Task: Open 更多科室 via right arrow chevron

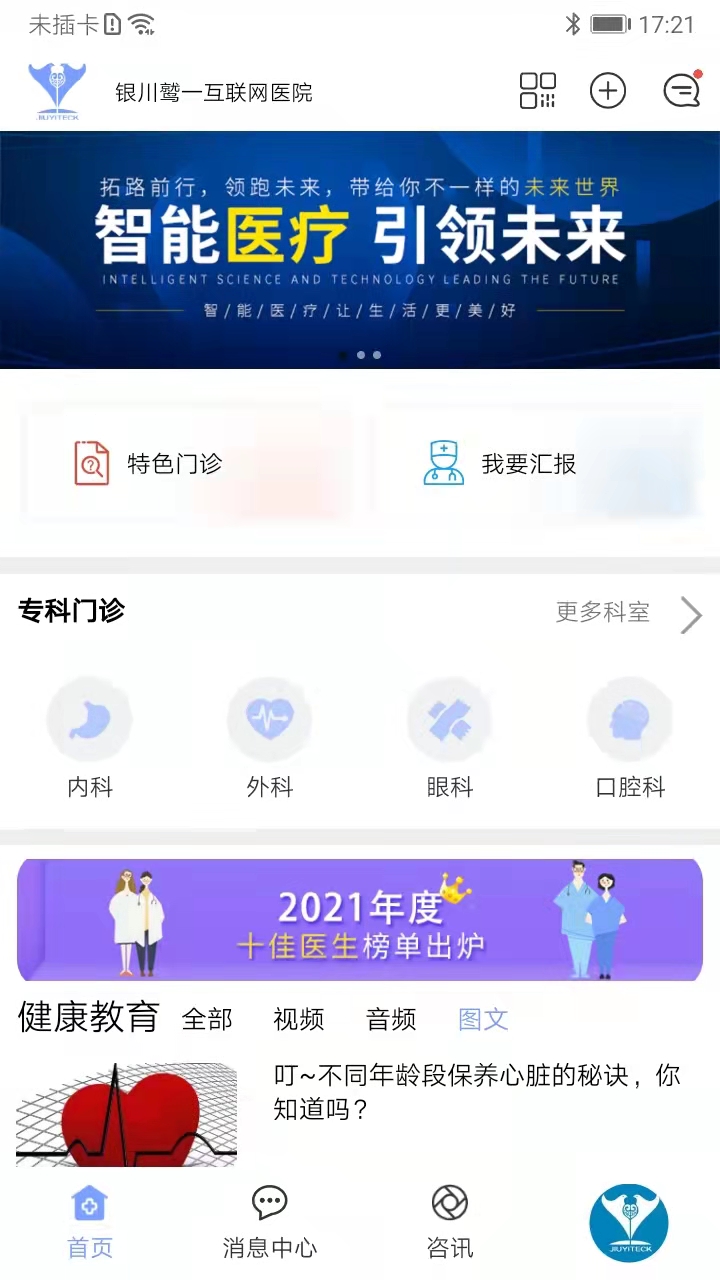Action: [690, 615]
